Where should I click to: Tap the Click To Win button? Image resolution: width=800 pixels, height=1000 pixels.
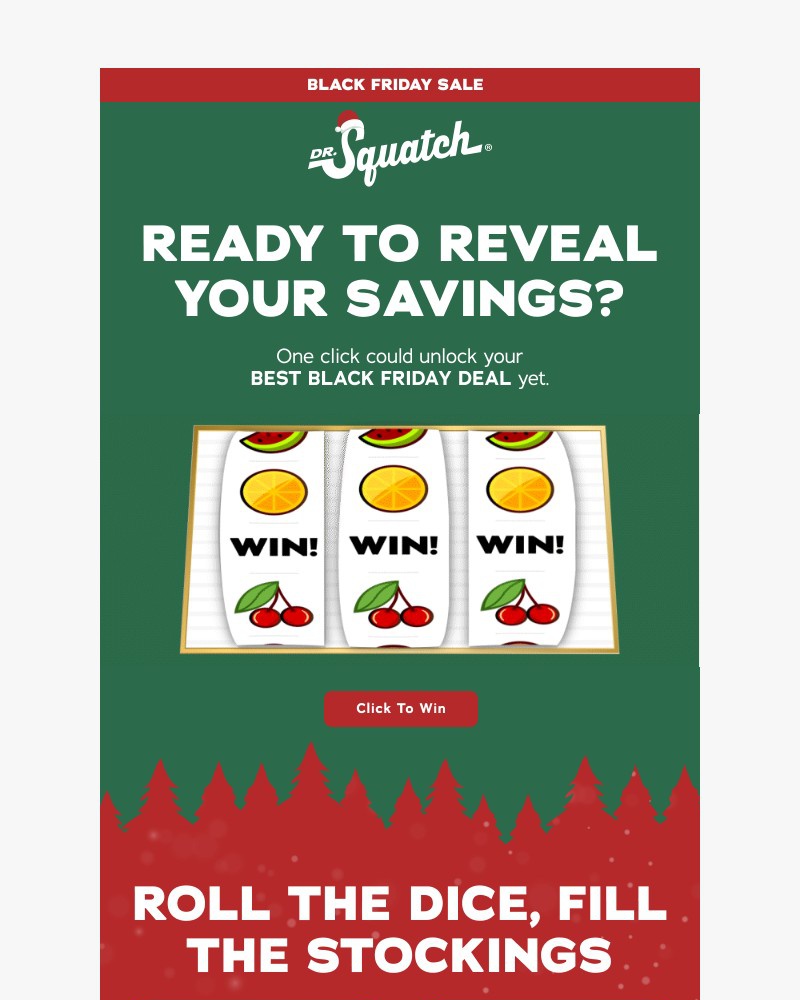400,708
